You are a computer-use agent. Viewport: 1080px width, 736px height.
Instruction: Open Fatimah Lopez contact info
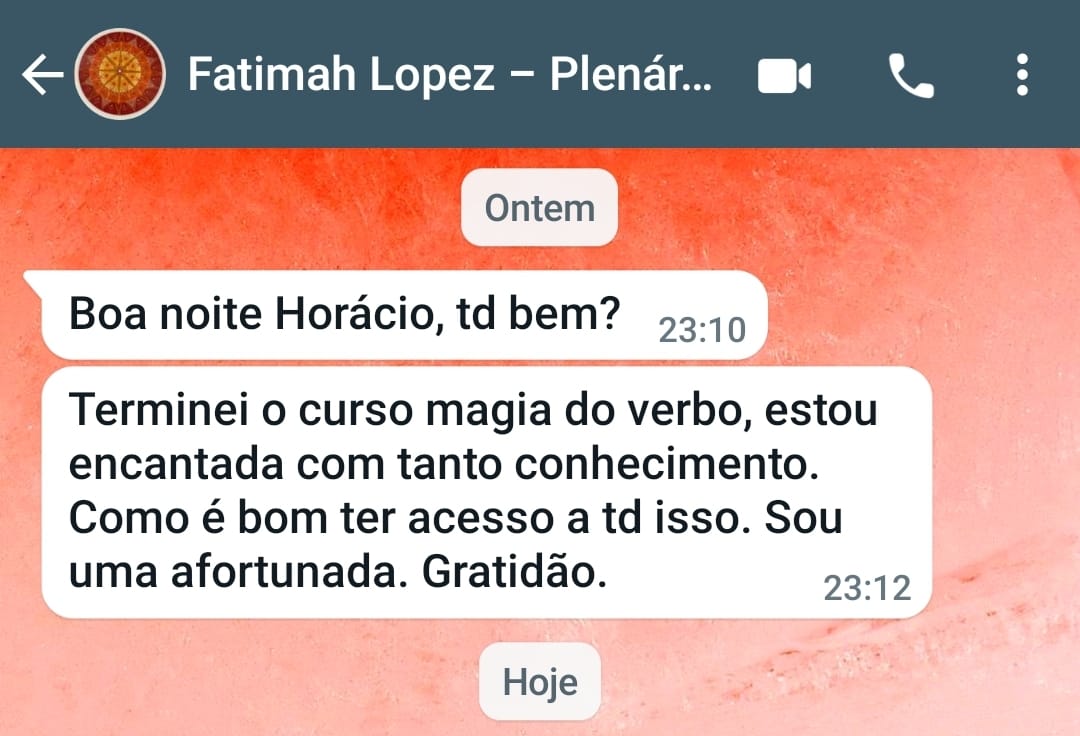click(450, 75)
